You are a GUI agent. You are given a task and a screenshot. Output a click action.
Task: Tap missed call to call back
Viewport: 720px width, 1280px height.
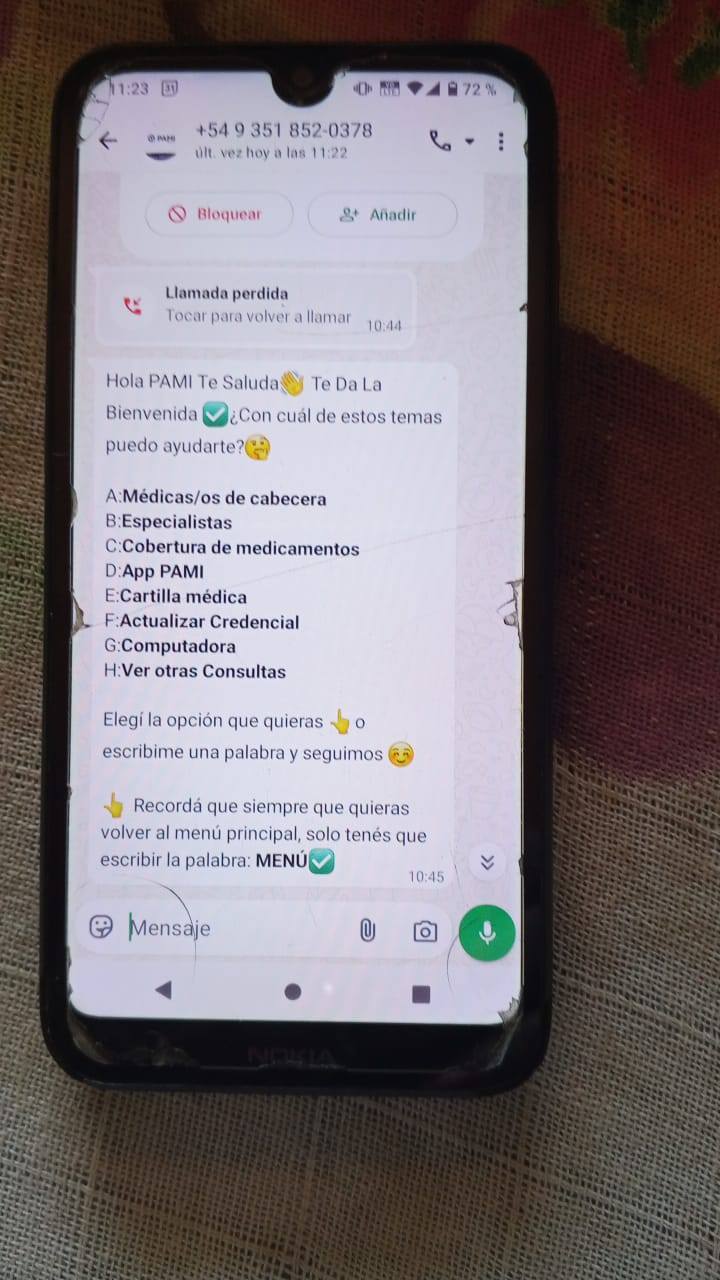click(258, 305)
